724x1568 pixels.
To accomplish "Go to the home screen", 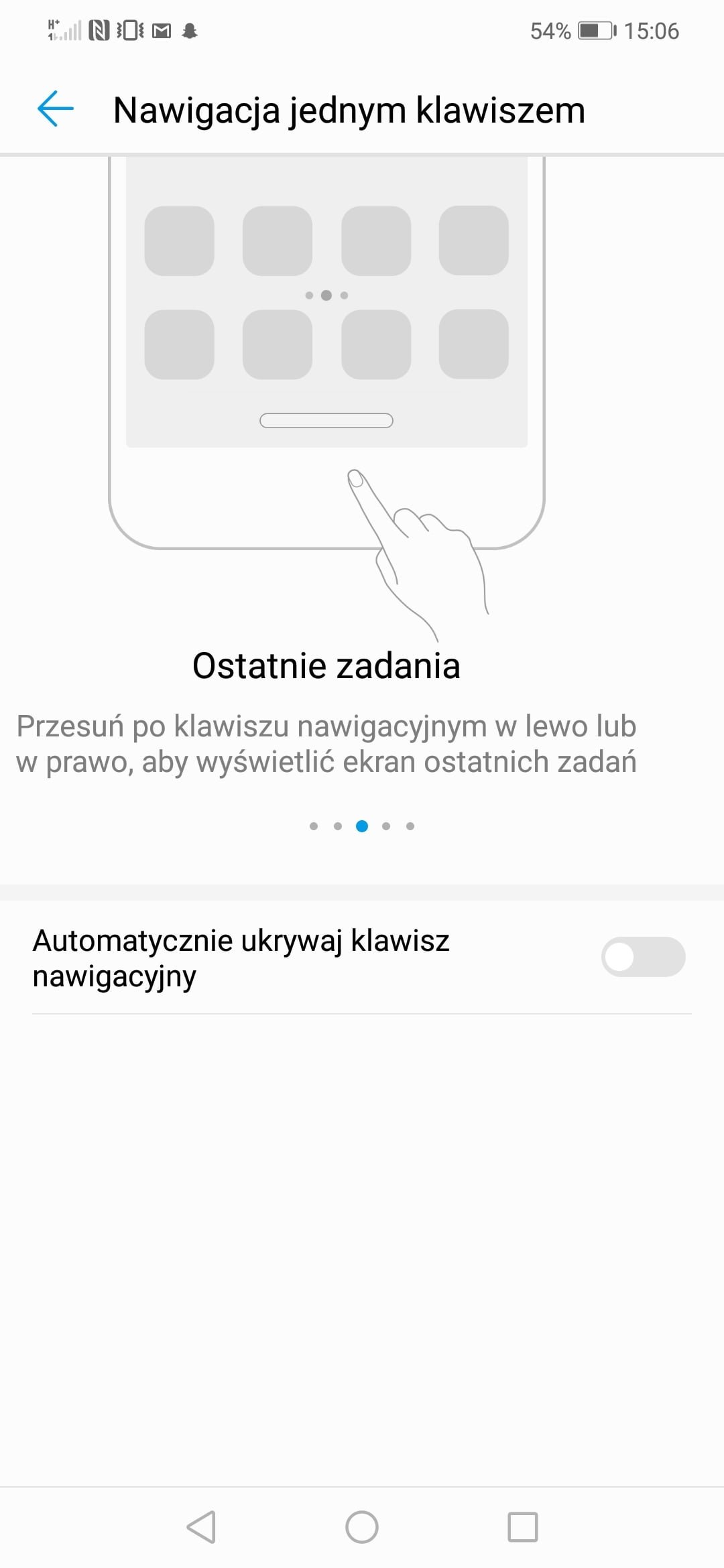I will [362, 1527].
